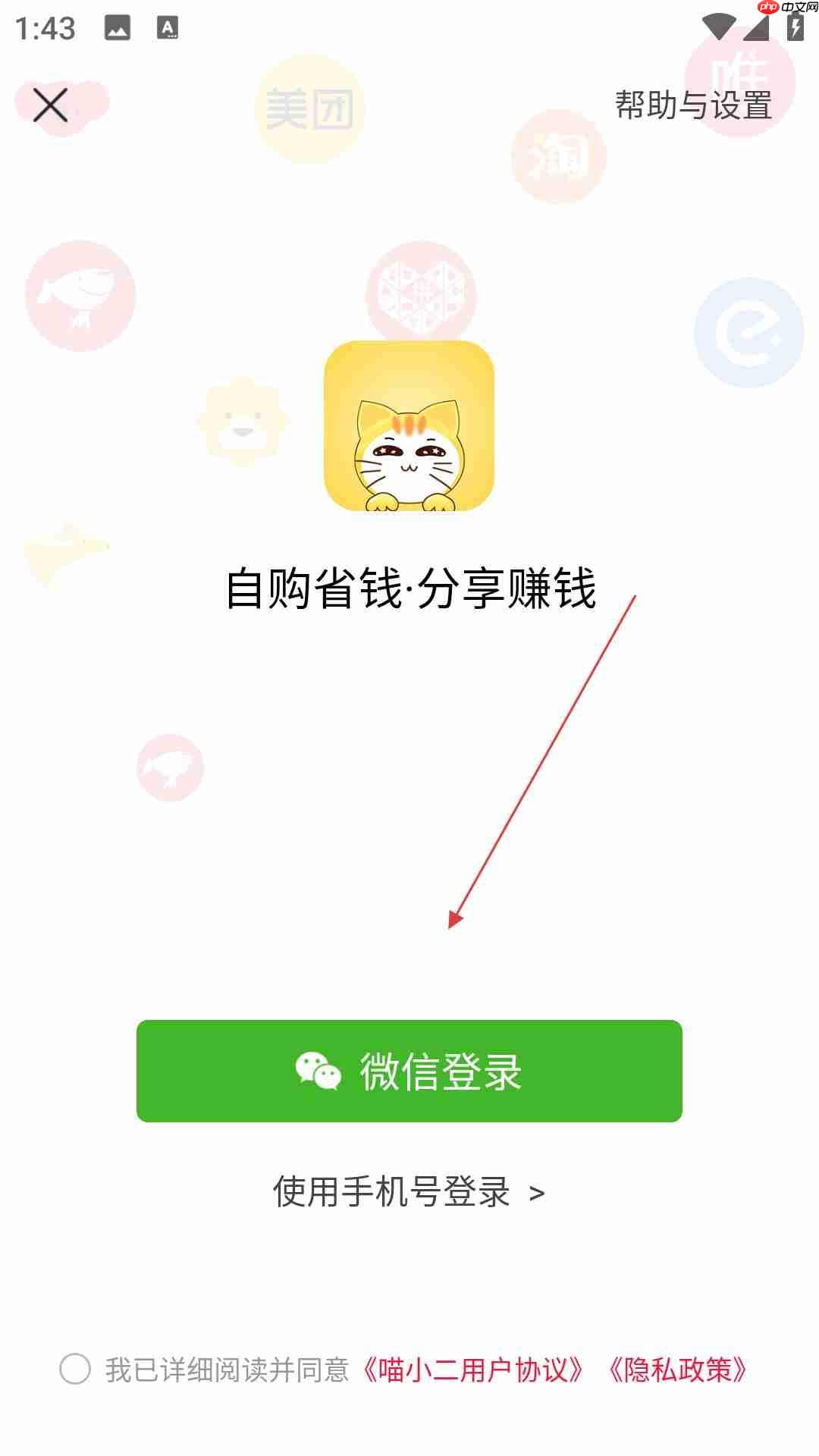This screenshot has height=1456, width=819.
Task: Click the Taobao "淘" background icon
Action: click(557, 155)
